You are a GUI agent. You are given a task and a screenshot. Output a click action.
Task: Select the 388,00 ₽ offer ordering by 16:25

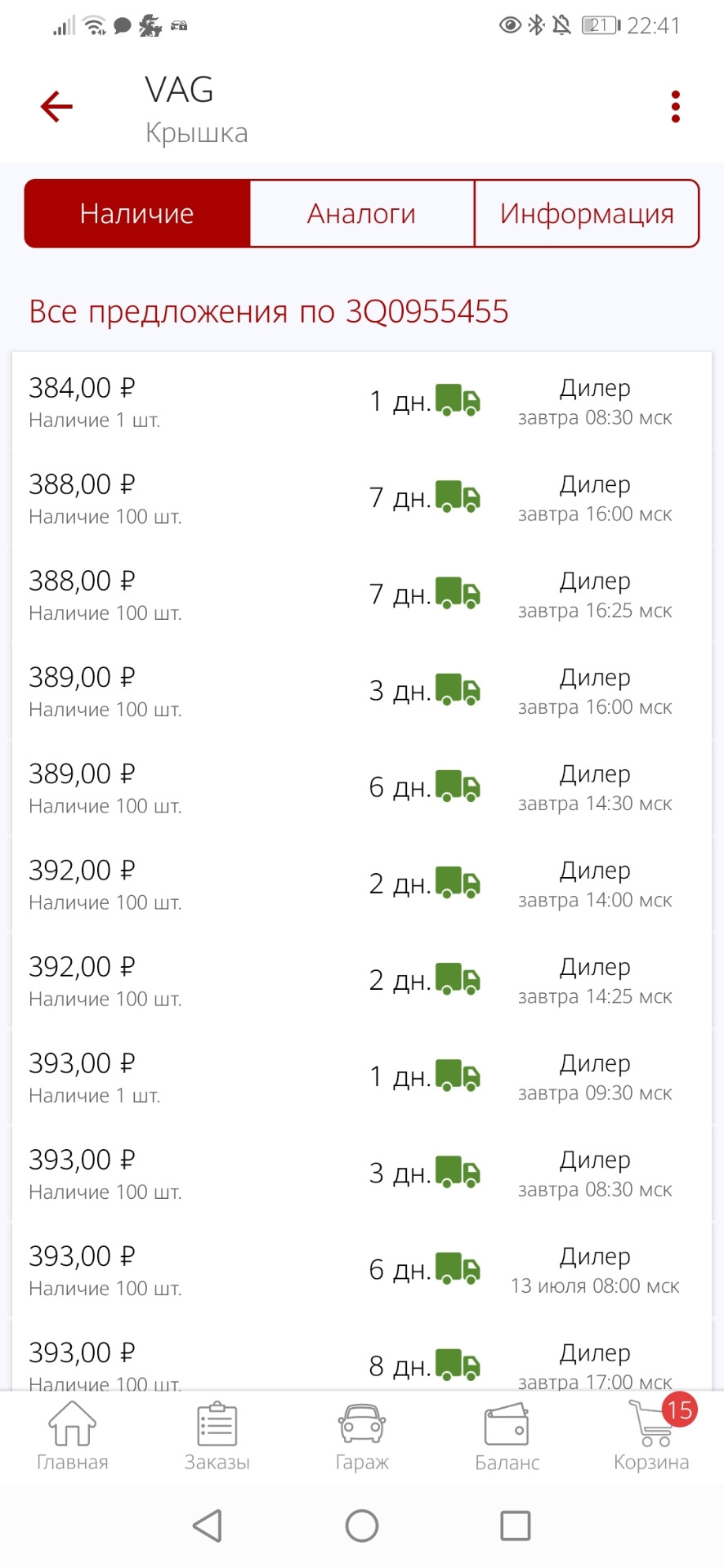(362, 594)
